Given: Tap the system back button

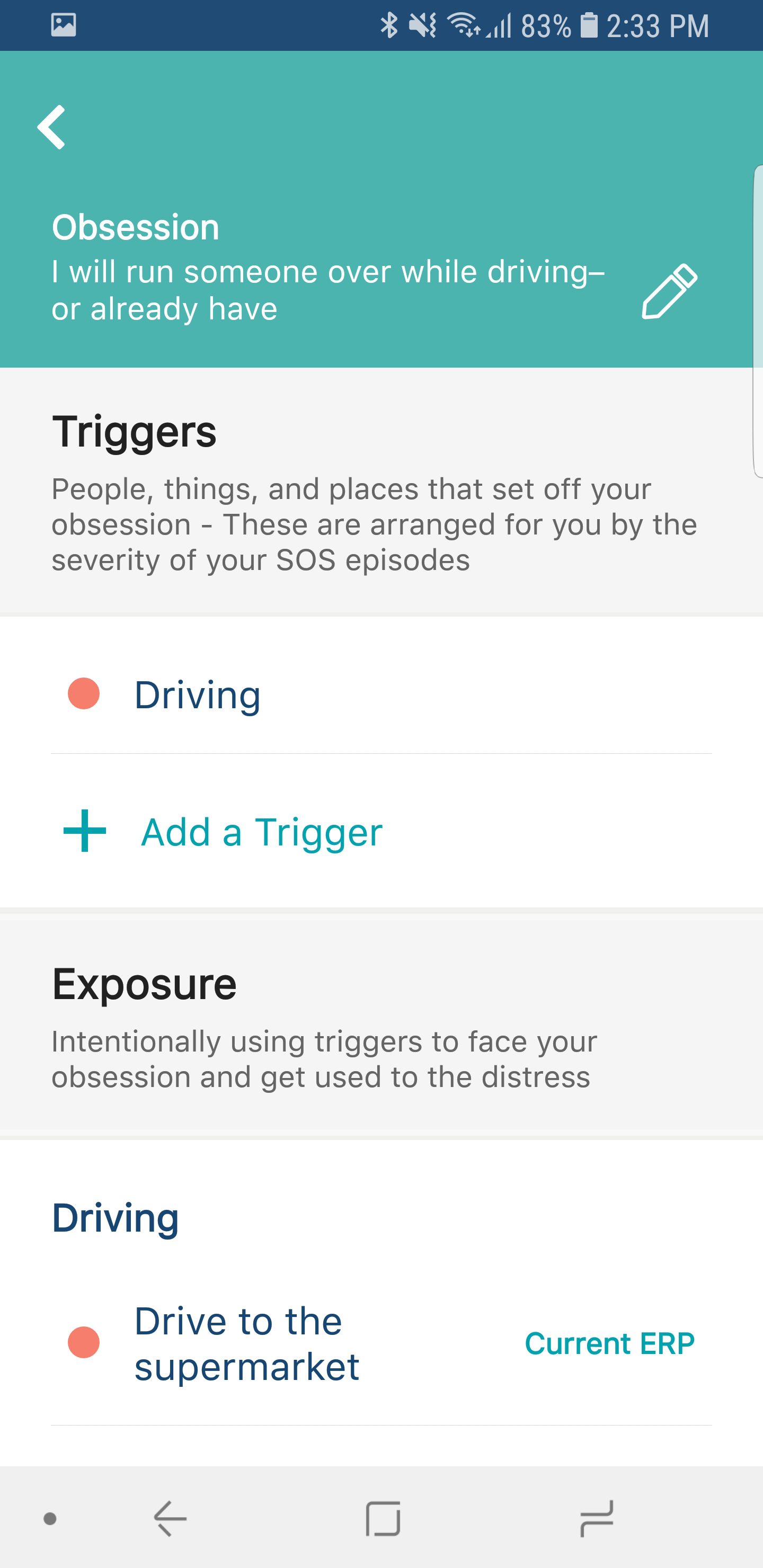Looking at the screenshot, I should [x=170, y=1518].
